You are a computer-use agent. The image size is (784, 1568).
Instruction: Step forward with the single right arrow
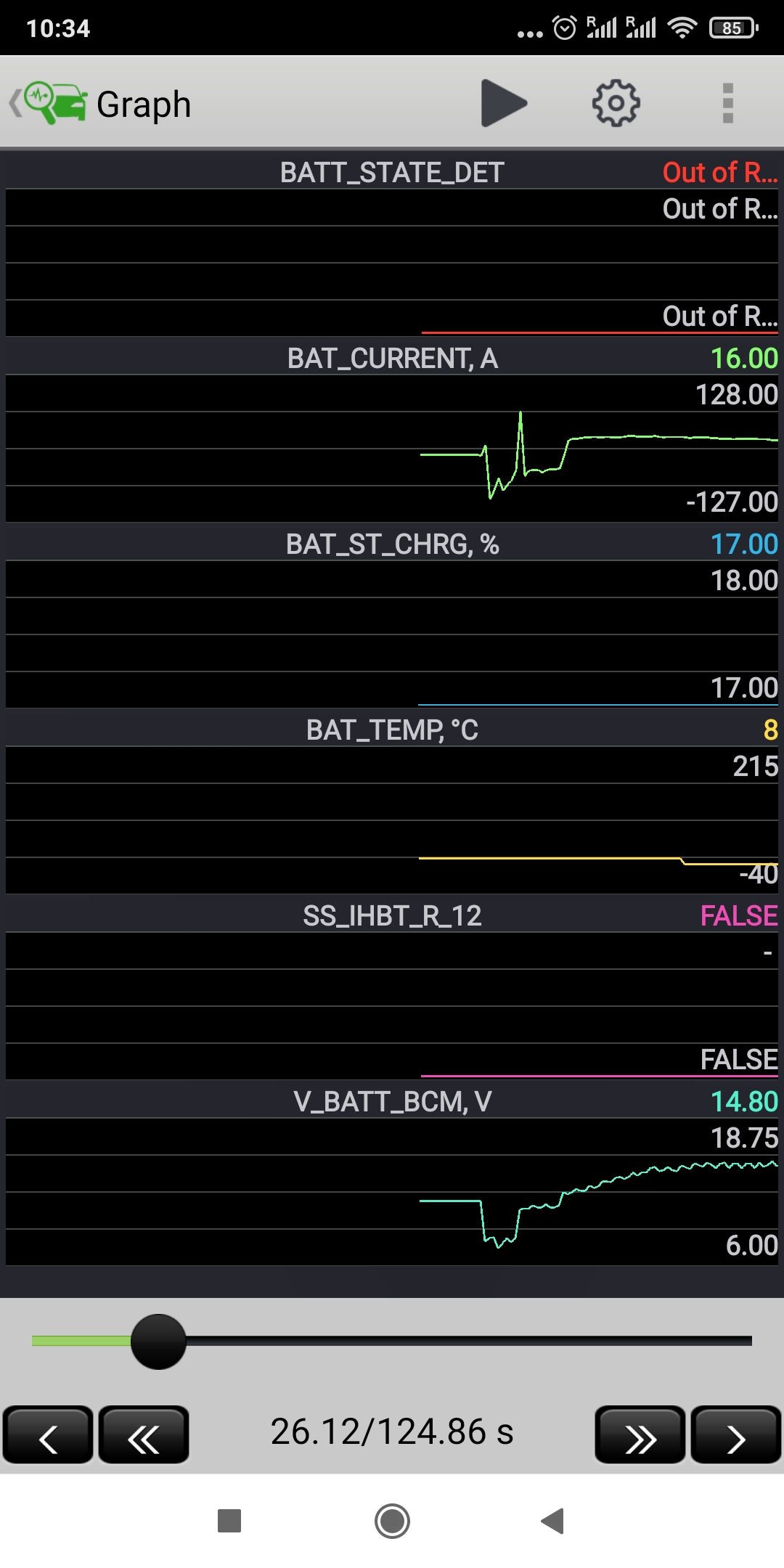tap(735, 1435)
